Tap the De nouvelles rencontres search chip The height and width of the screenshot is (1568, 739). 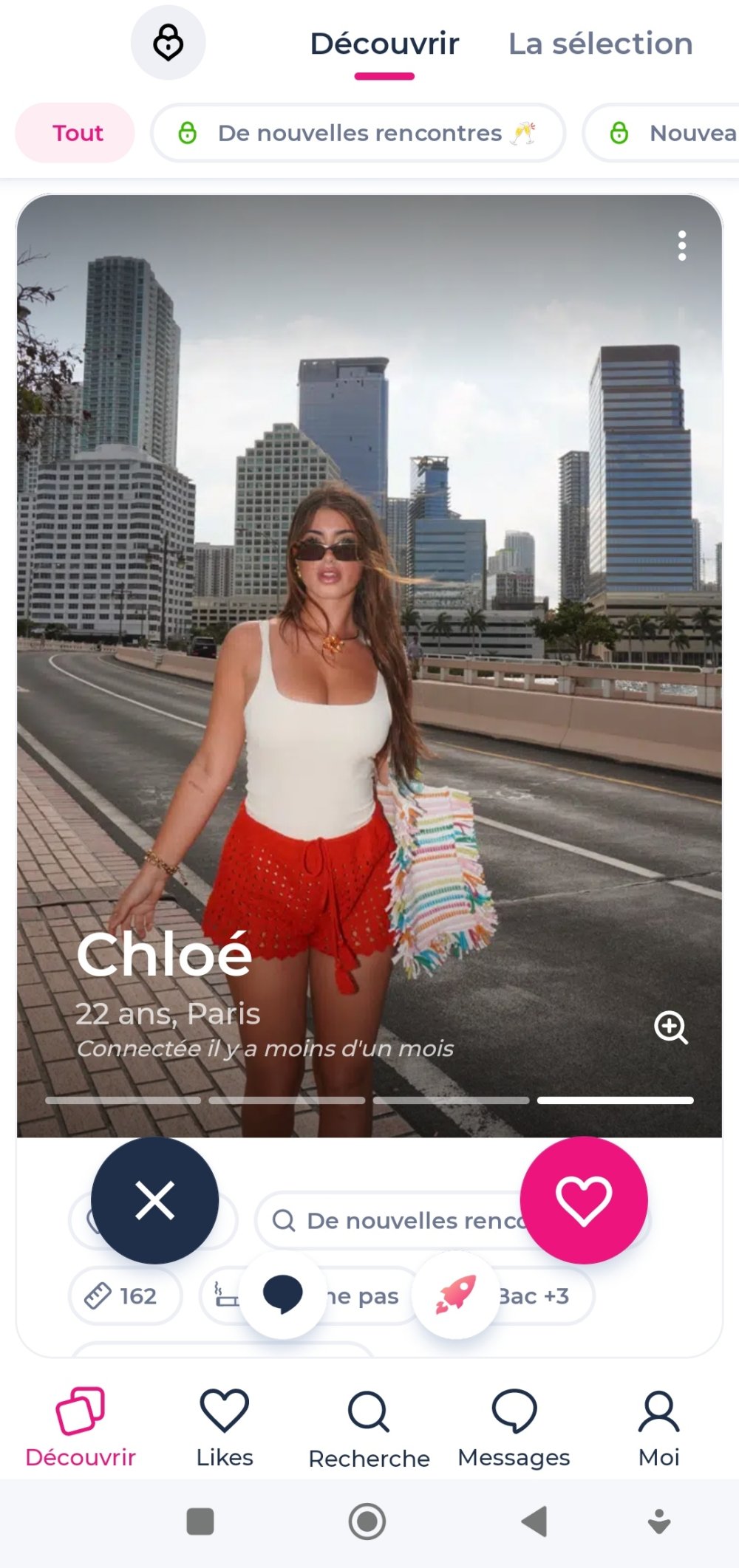(399, 1221)
